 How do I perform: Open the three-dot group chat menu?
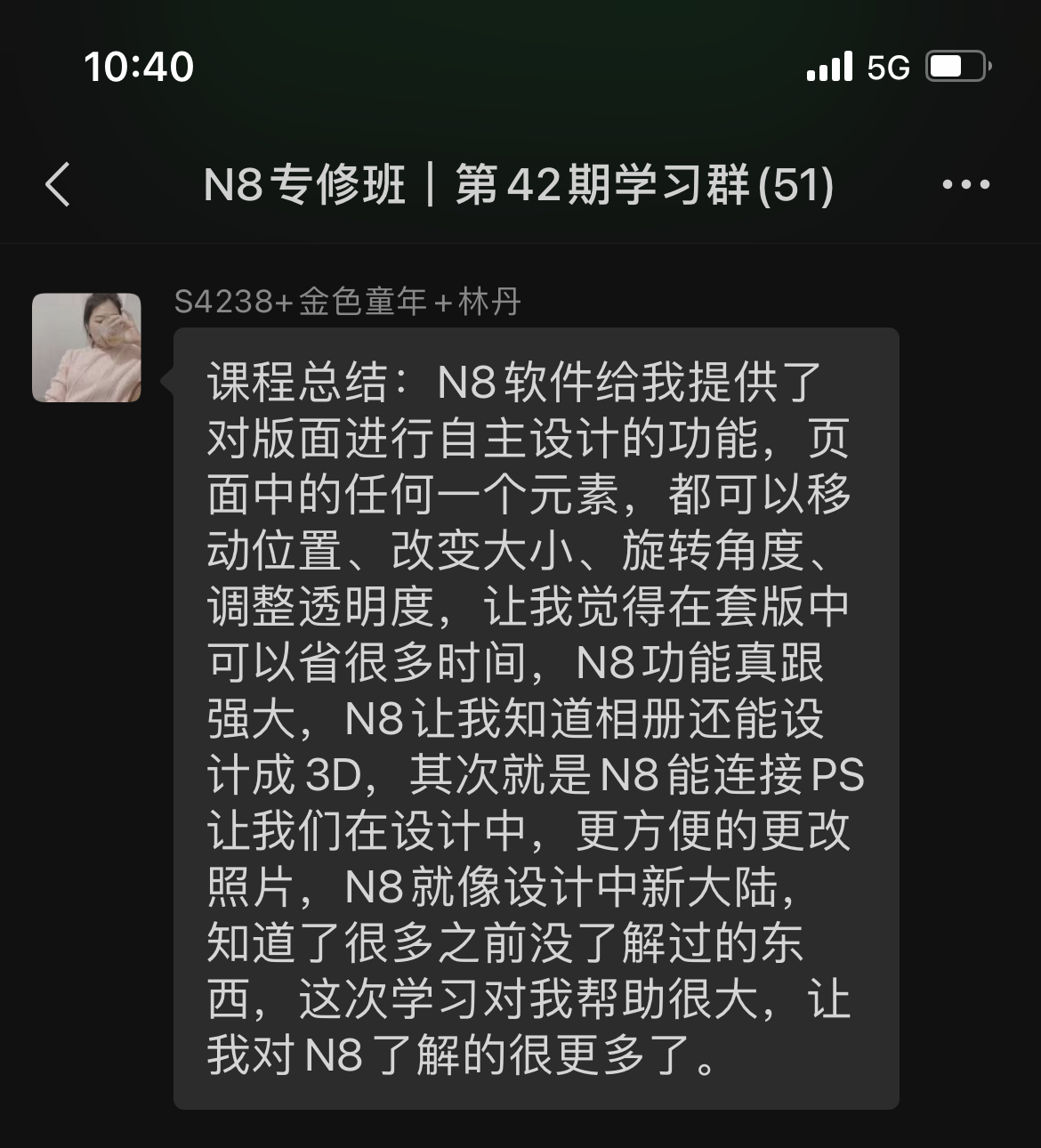965,185
